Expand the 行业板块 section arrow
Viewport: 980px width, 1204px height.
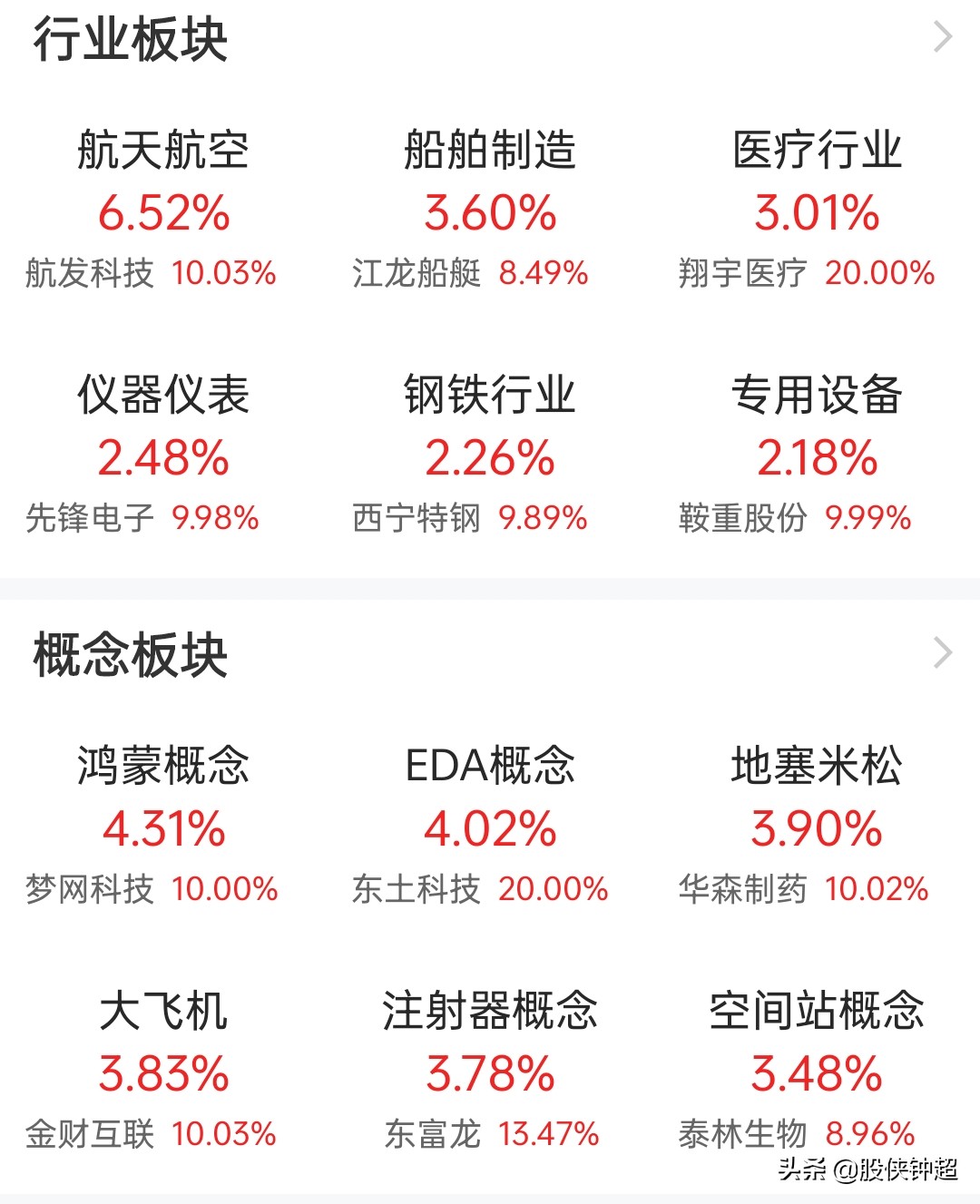coord(942,36)
